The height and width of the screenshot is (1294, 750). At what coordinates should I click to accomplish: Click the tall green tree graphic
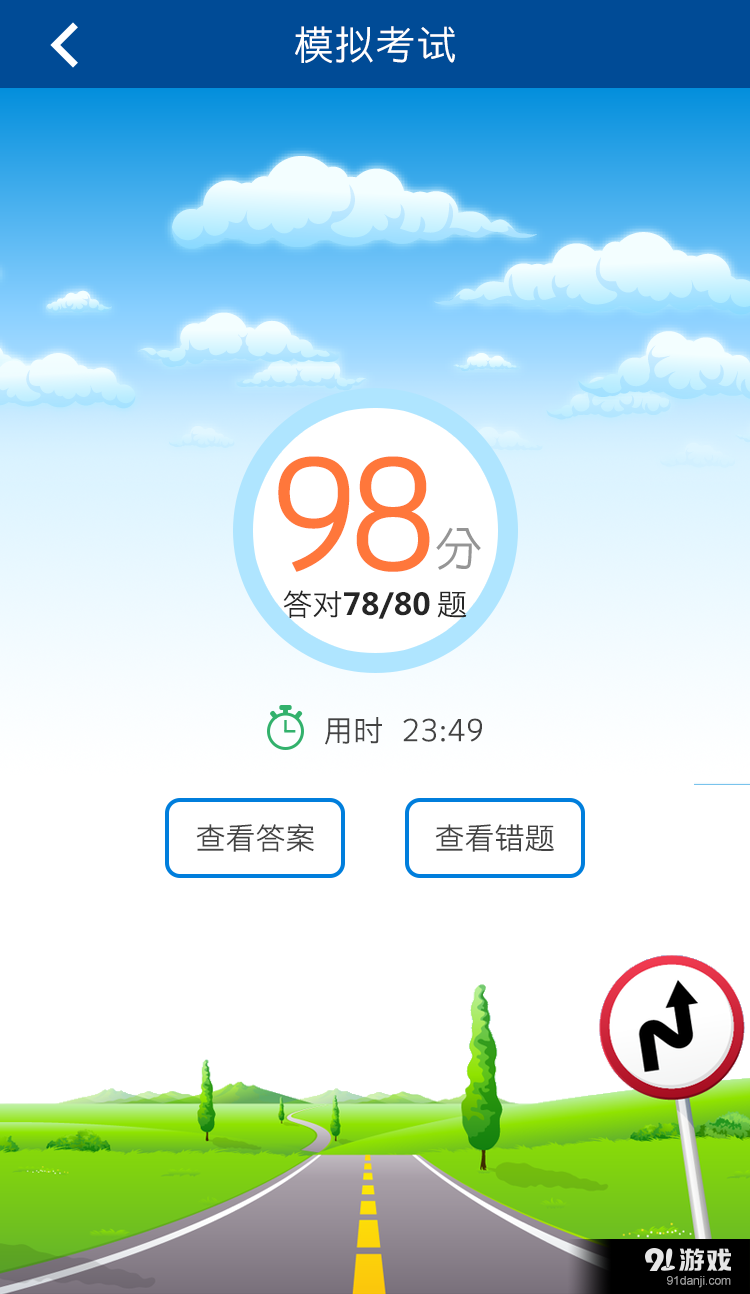click(480, 1060)
